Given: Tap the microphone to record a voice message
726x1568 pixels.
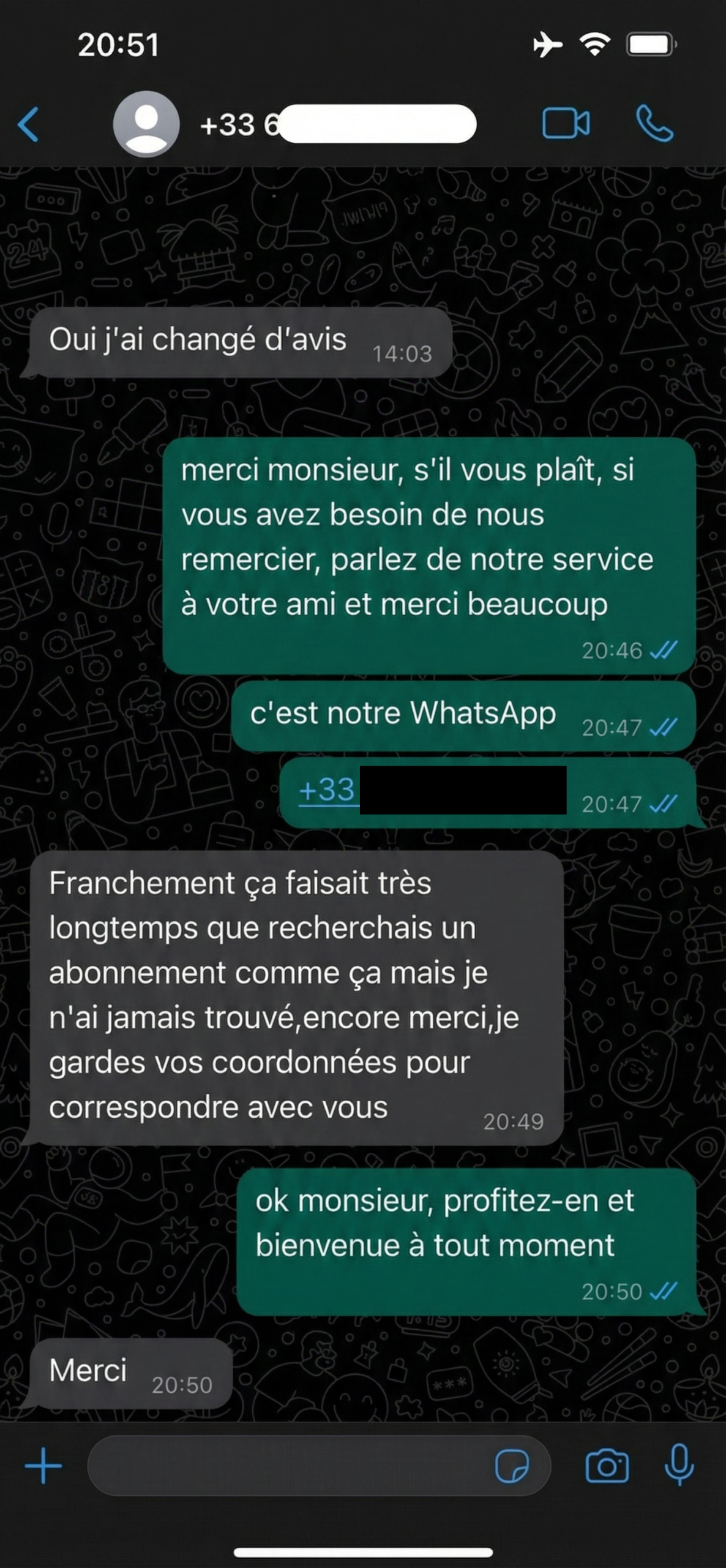Looking at the screenshot, I should 679,1465.
